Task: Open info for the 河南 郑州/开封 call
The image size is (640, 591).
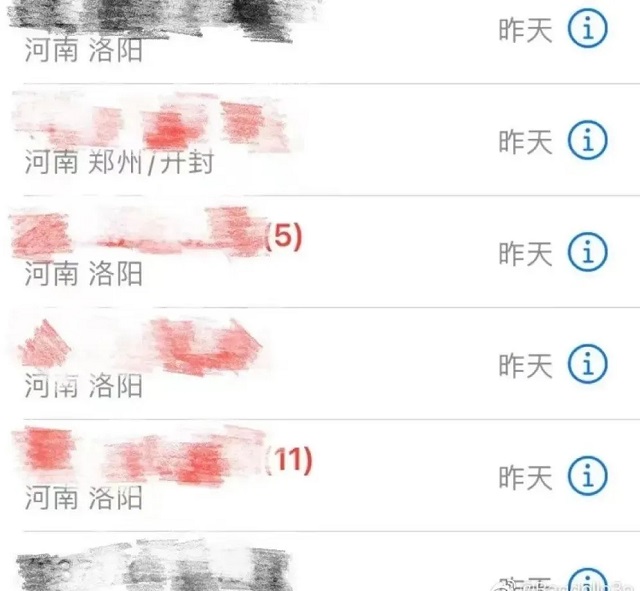Action: click(588, 142)
